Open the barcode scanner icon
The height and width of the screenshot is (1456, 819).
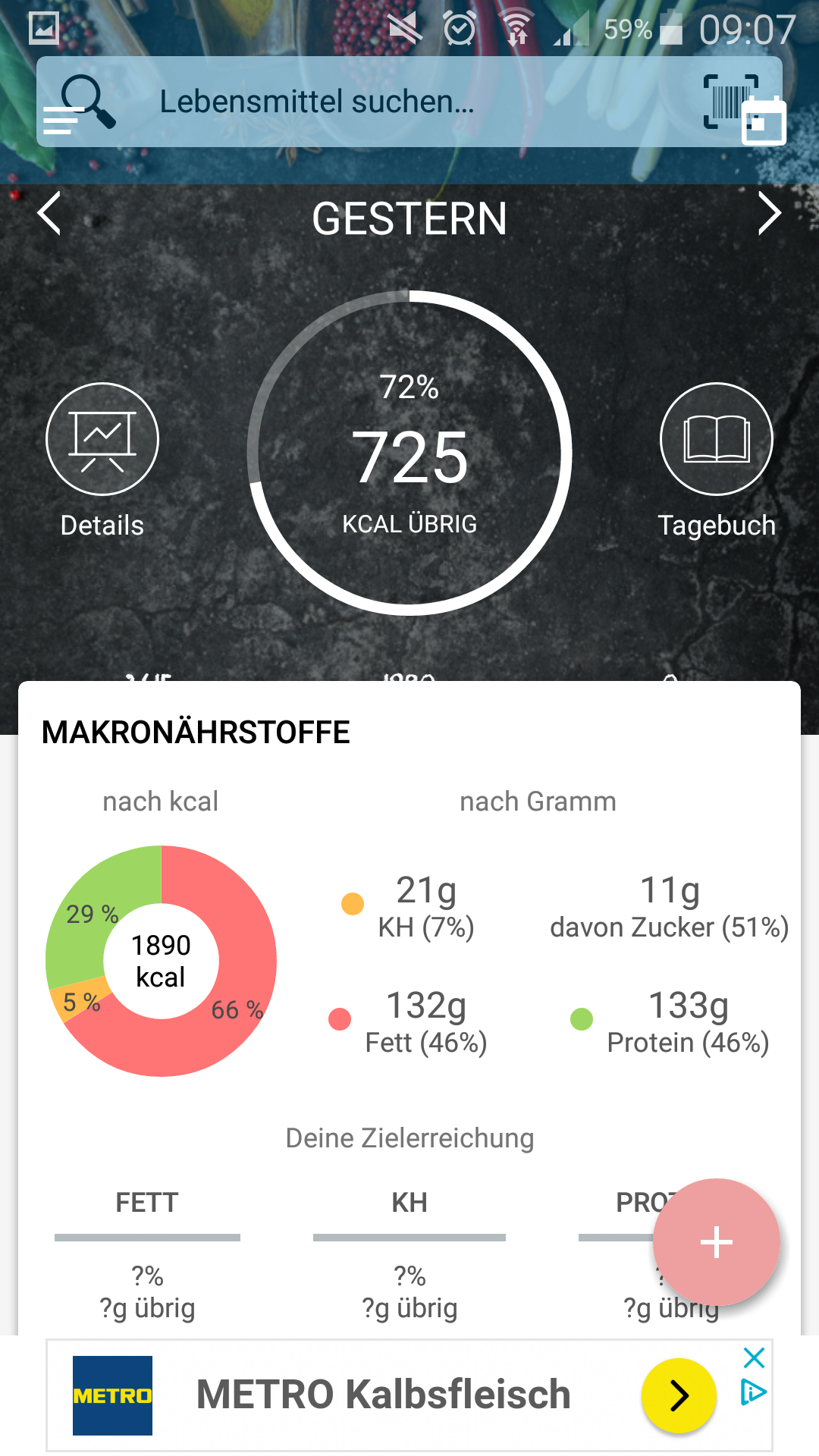point(725,101)
